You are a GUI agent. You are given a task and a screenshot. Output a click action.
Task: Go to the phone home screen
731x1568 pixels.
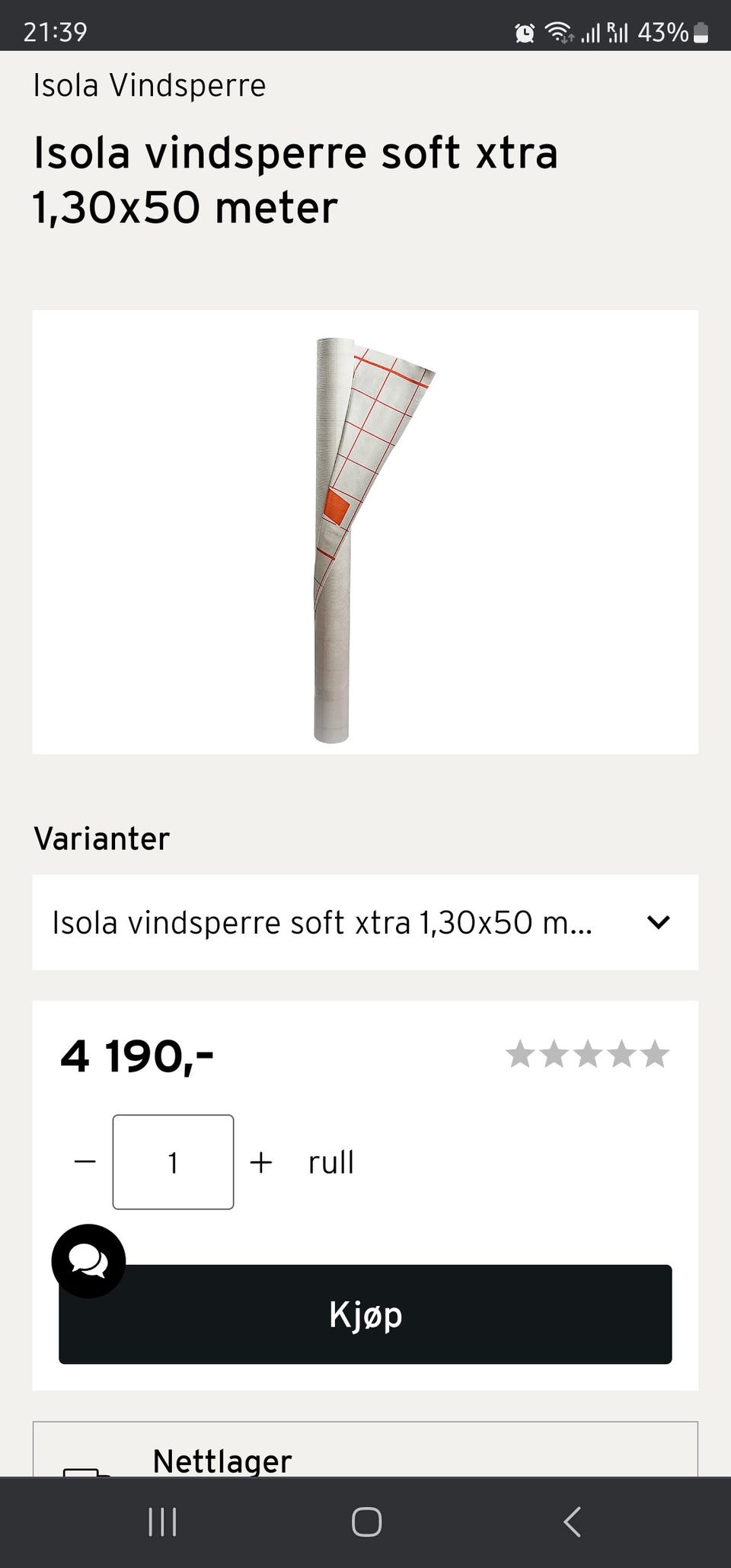(366, 1522)
